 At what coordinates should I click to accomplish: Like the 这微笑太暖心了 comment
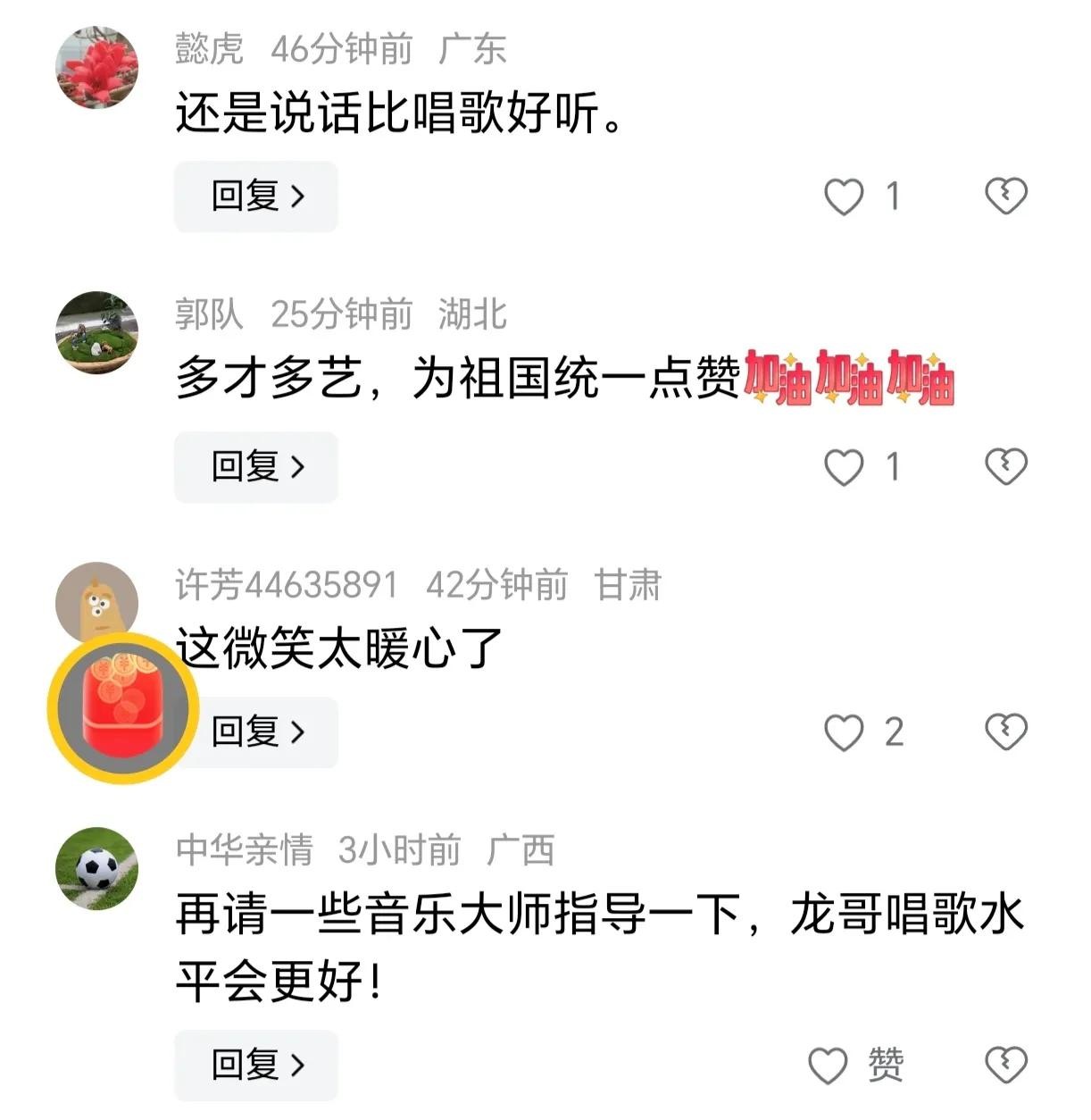[x=844, y=732]
